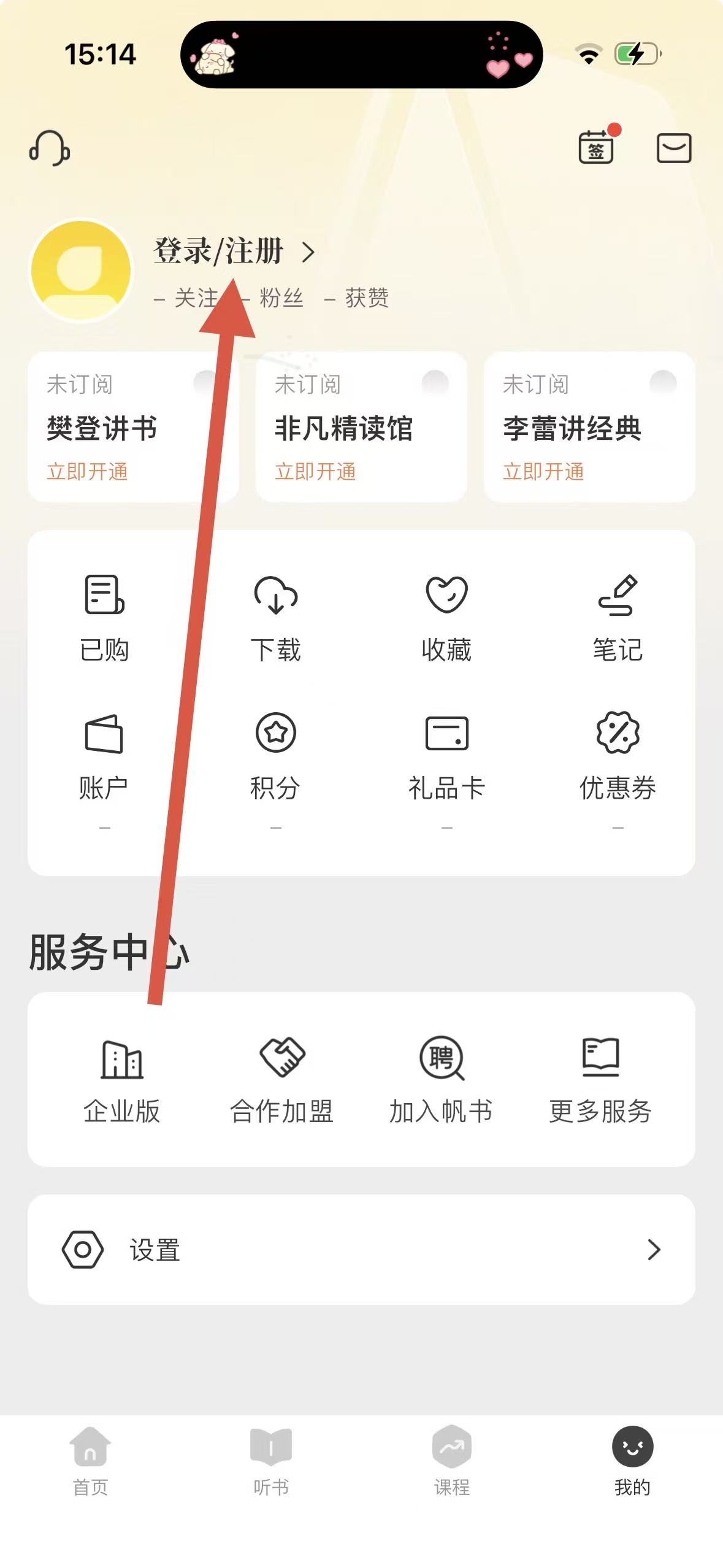The height and width of the screenshot is (1568, 723).
Task: Open 已购 purchased items
Action: point(104,618)
